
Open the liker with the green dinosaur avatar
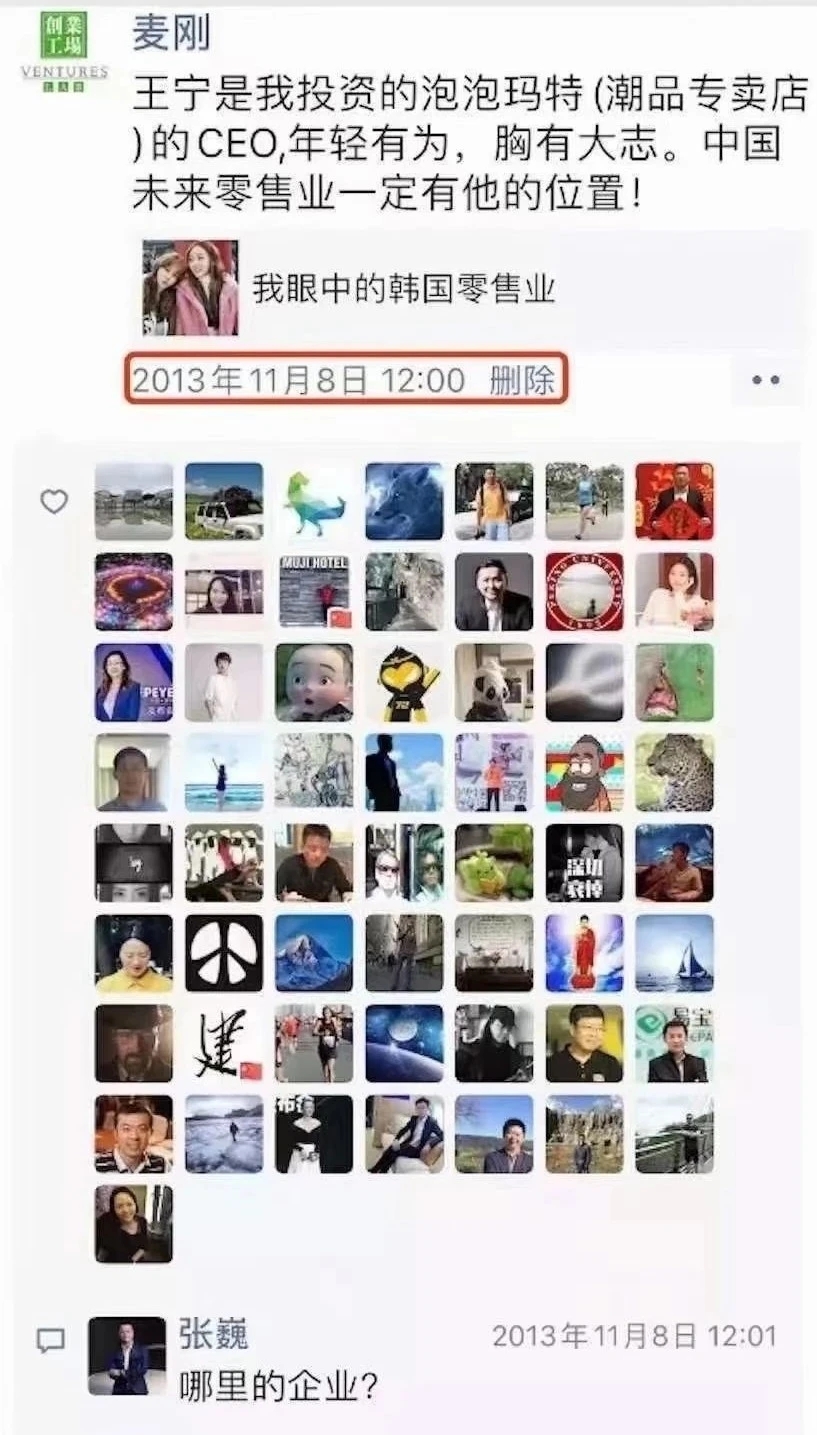314,501
